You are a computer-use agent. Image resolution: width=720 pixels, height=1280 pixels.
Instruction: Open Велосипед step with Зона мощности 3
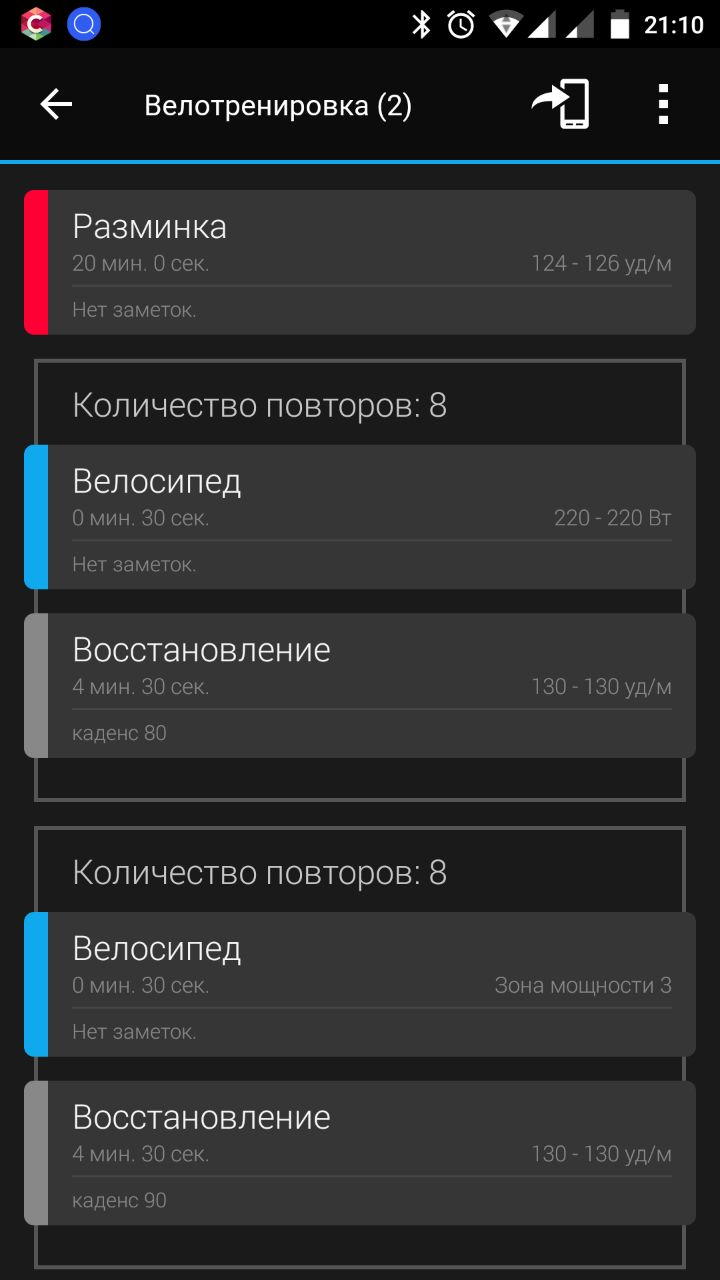tap(360, 984)
